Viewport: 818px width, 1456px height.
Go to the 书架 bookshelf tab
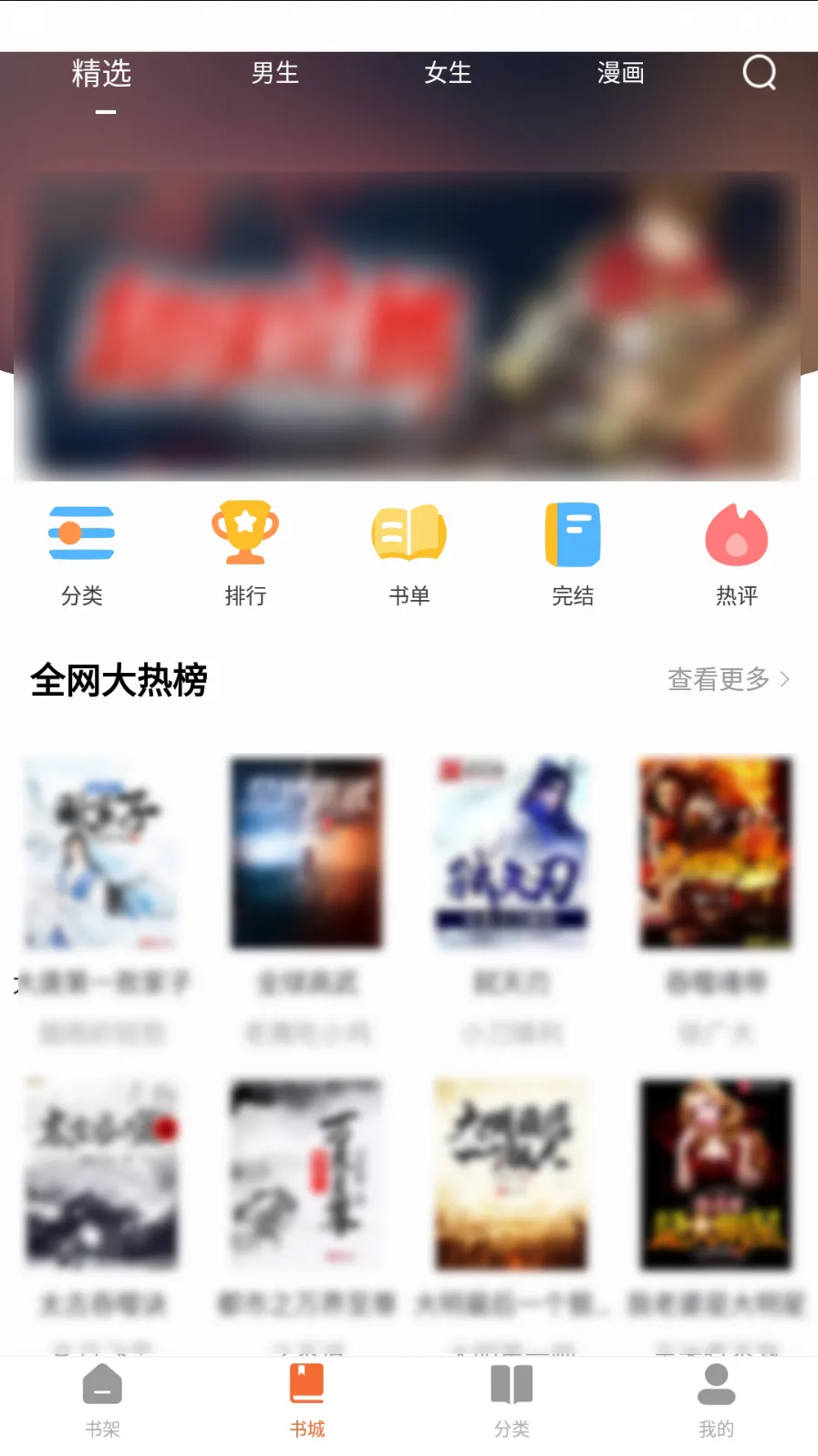pyautogui.click(x=102, y=1399)
